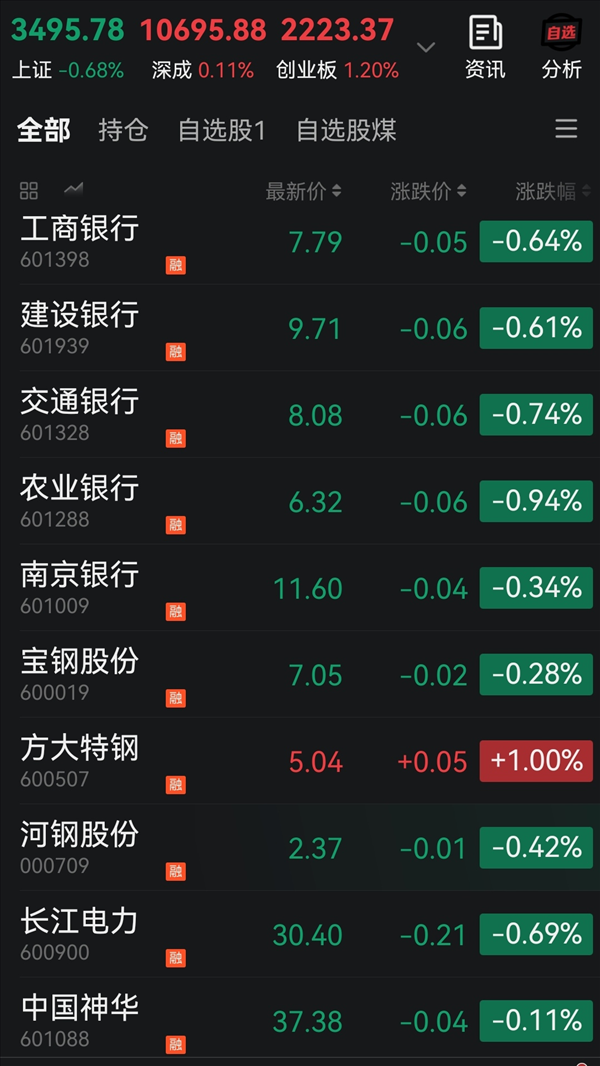Sort by 最新价 column
This screenshot has width=600, height=1066.
303,192
